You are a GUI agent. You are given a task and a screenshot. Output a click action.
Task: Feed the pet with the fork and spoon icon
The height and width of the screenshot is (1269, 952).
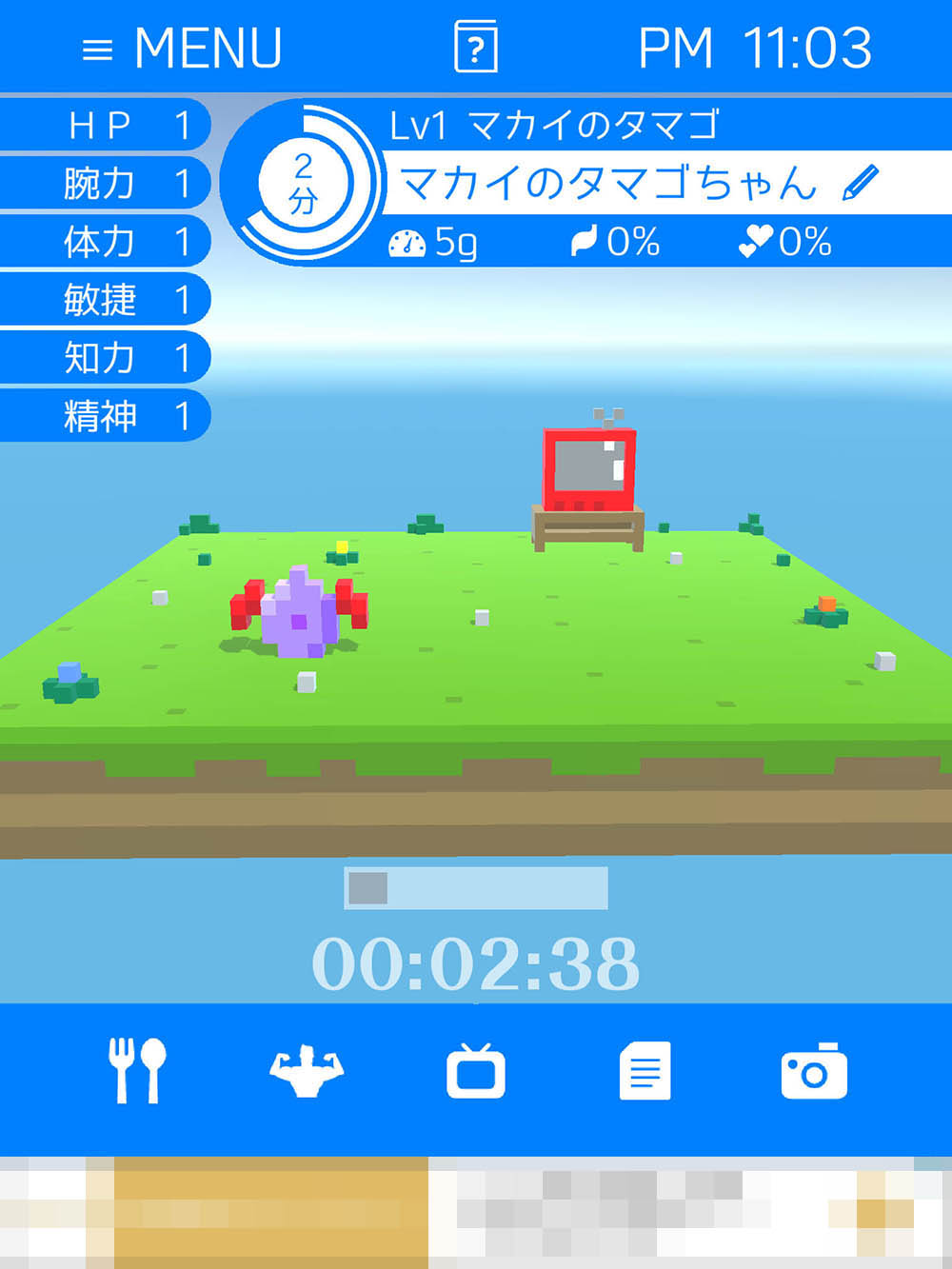[138, 1071]
